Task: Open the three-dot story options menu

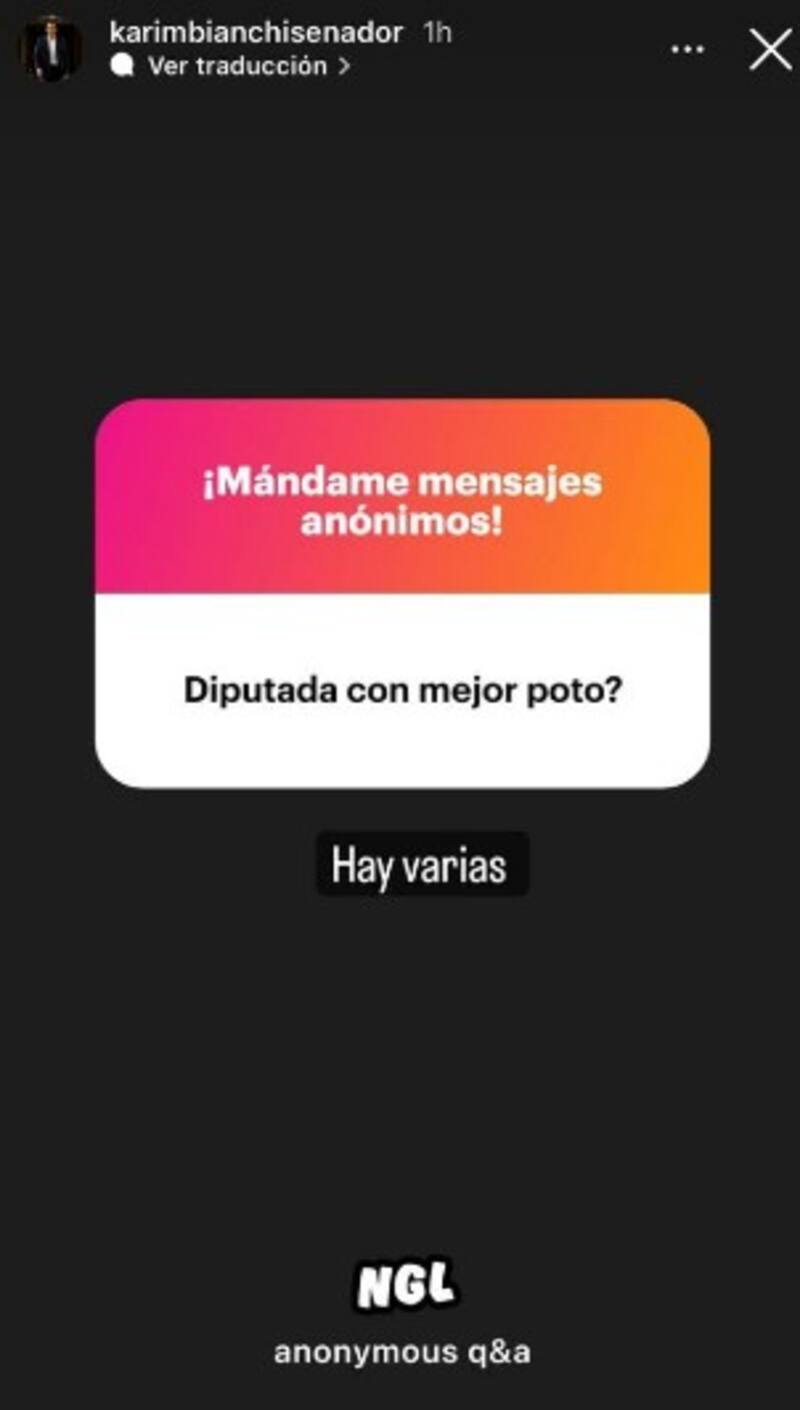Action: tap(687, 49)
